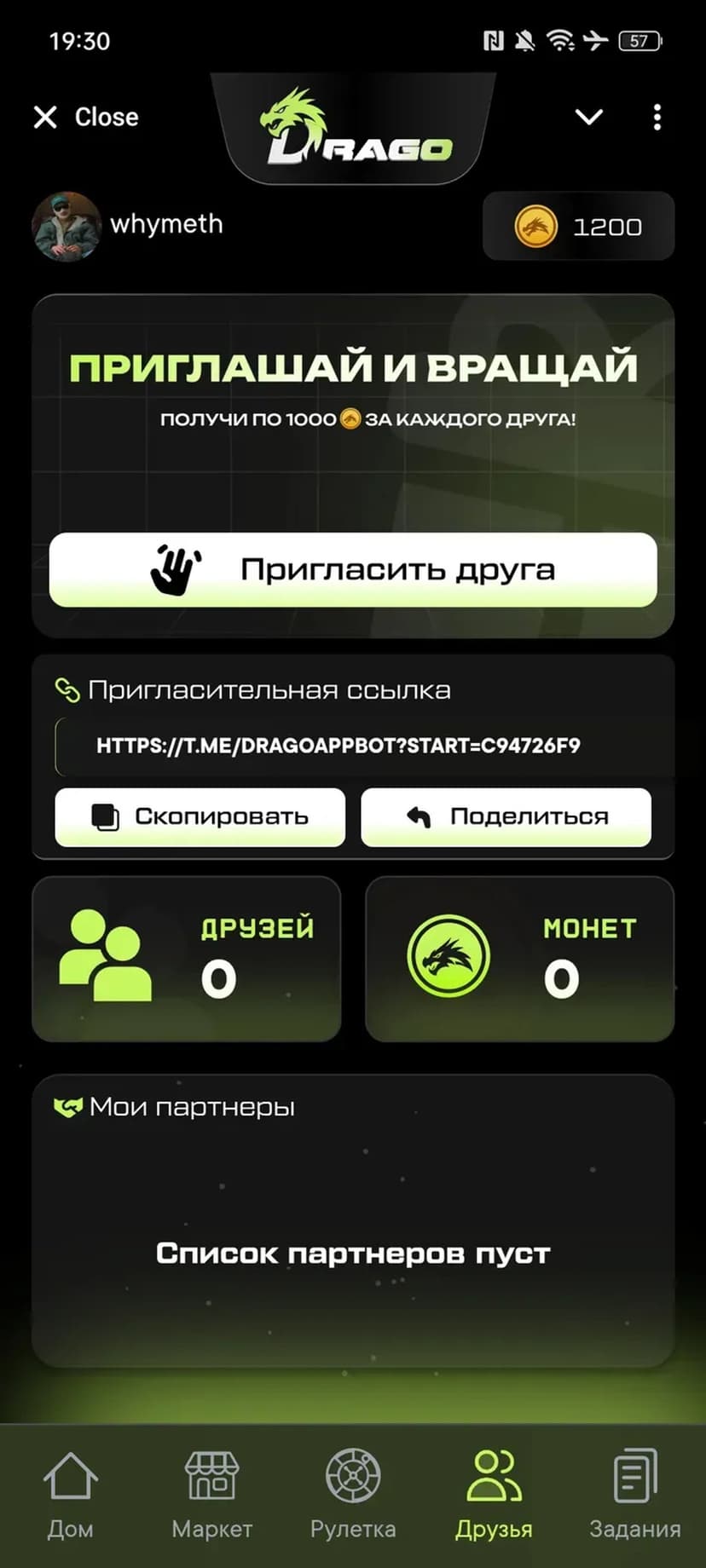Copy the invite link with Скопировать
Viewport: 706px width, 1568px height.
click(200, 816)
